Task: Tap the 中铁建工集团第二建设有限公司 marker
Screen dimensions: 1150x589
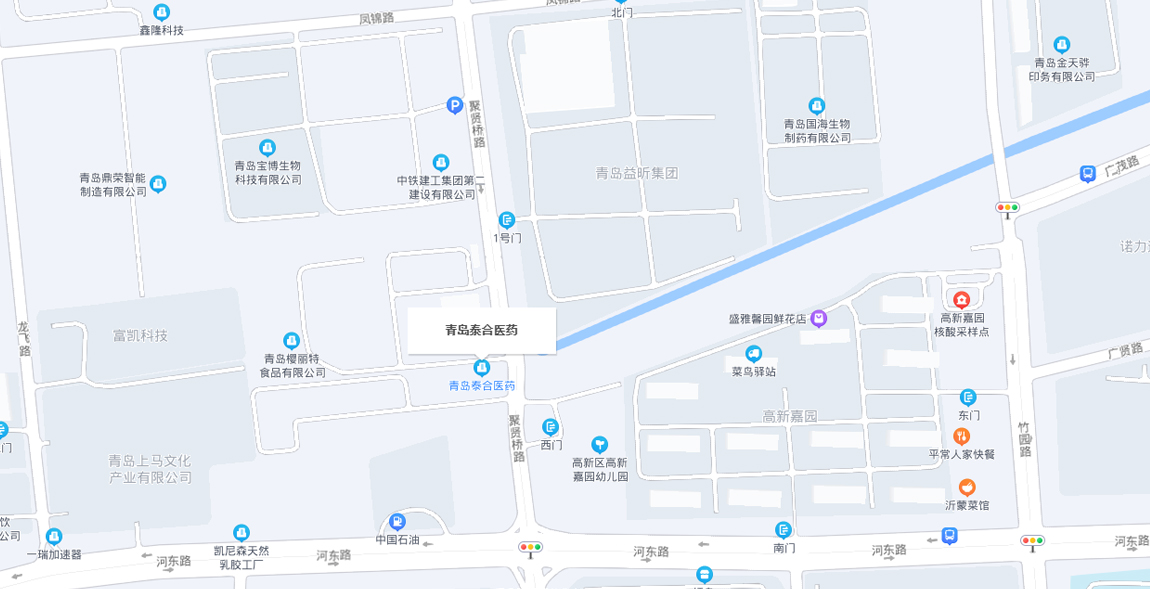Action: pyautogui.click(x=441, y=162)
